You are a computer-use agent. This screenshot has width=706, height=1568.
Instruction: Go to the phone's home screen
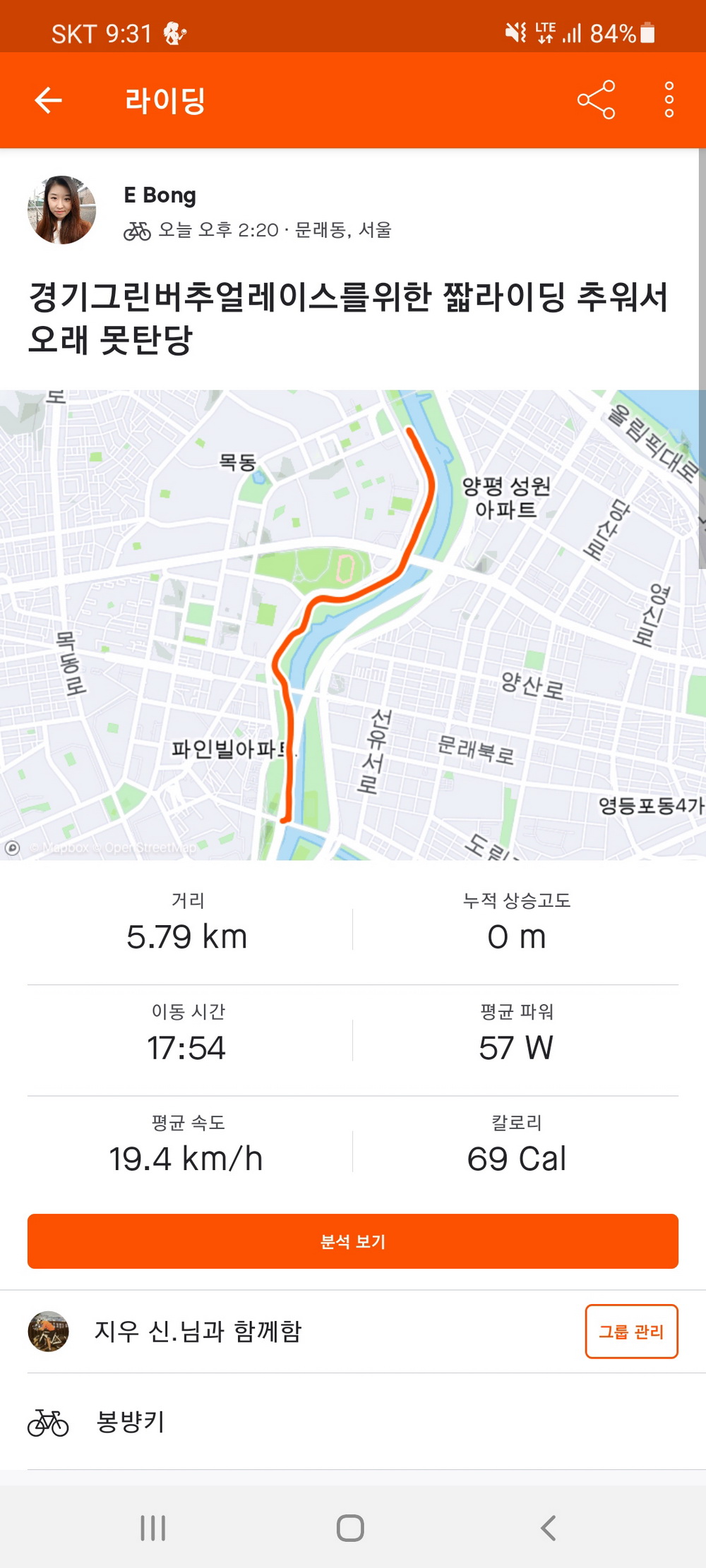(x=350, y=1528)
